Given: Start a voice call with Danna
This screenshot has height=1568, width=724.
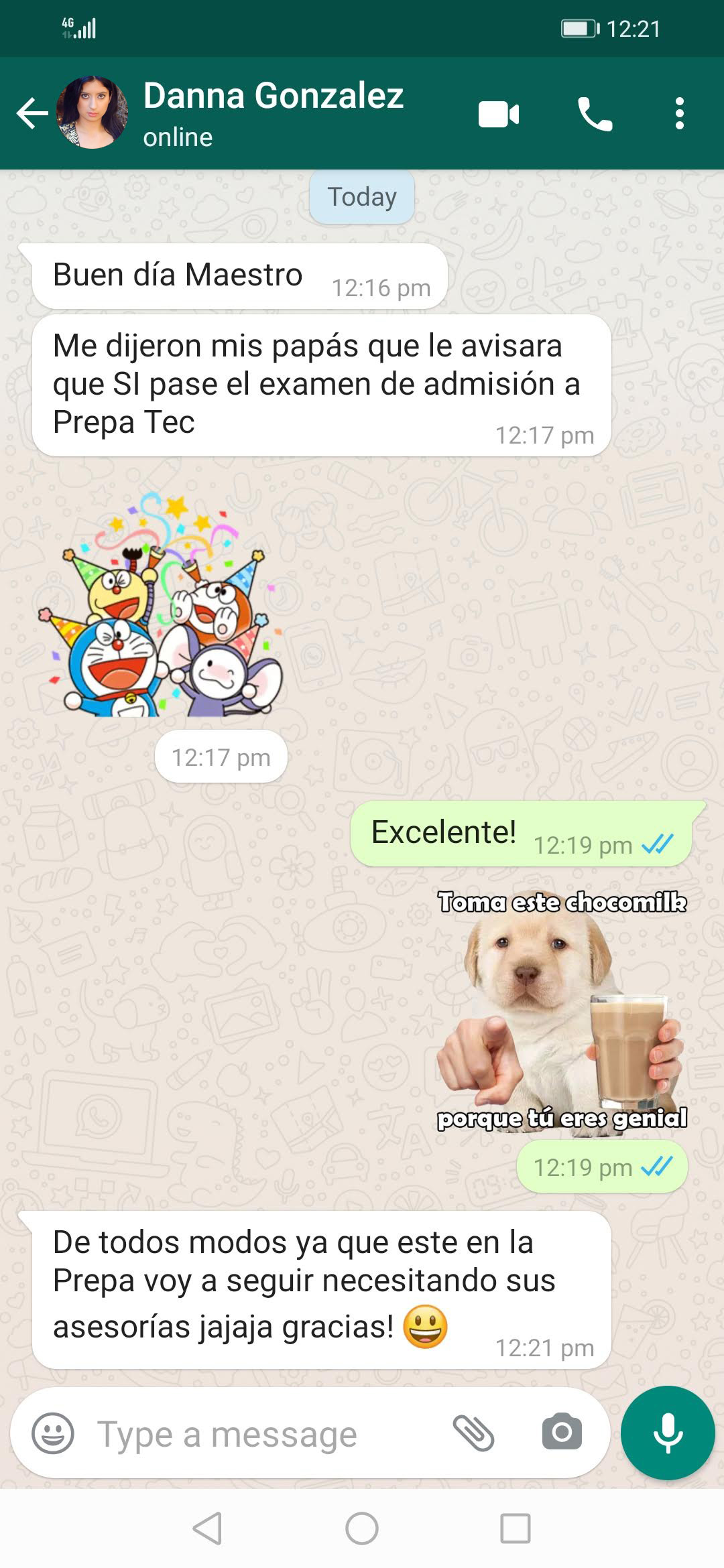Looking at the screenshot, I should pyautogui.click(x=595, y=114).
